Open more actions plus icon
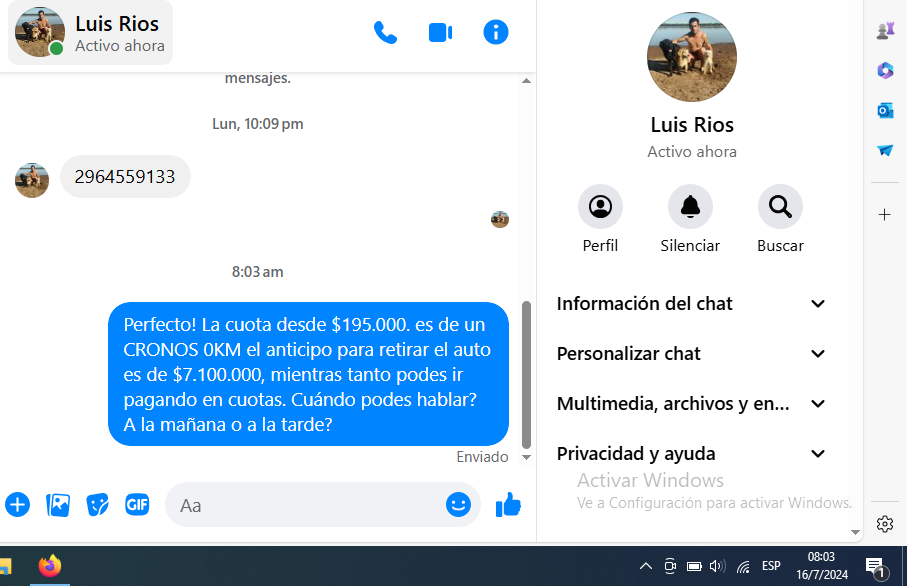 [x=17, y=505]
